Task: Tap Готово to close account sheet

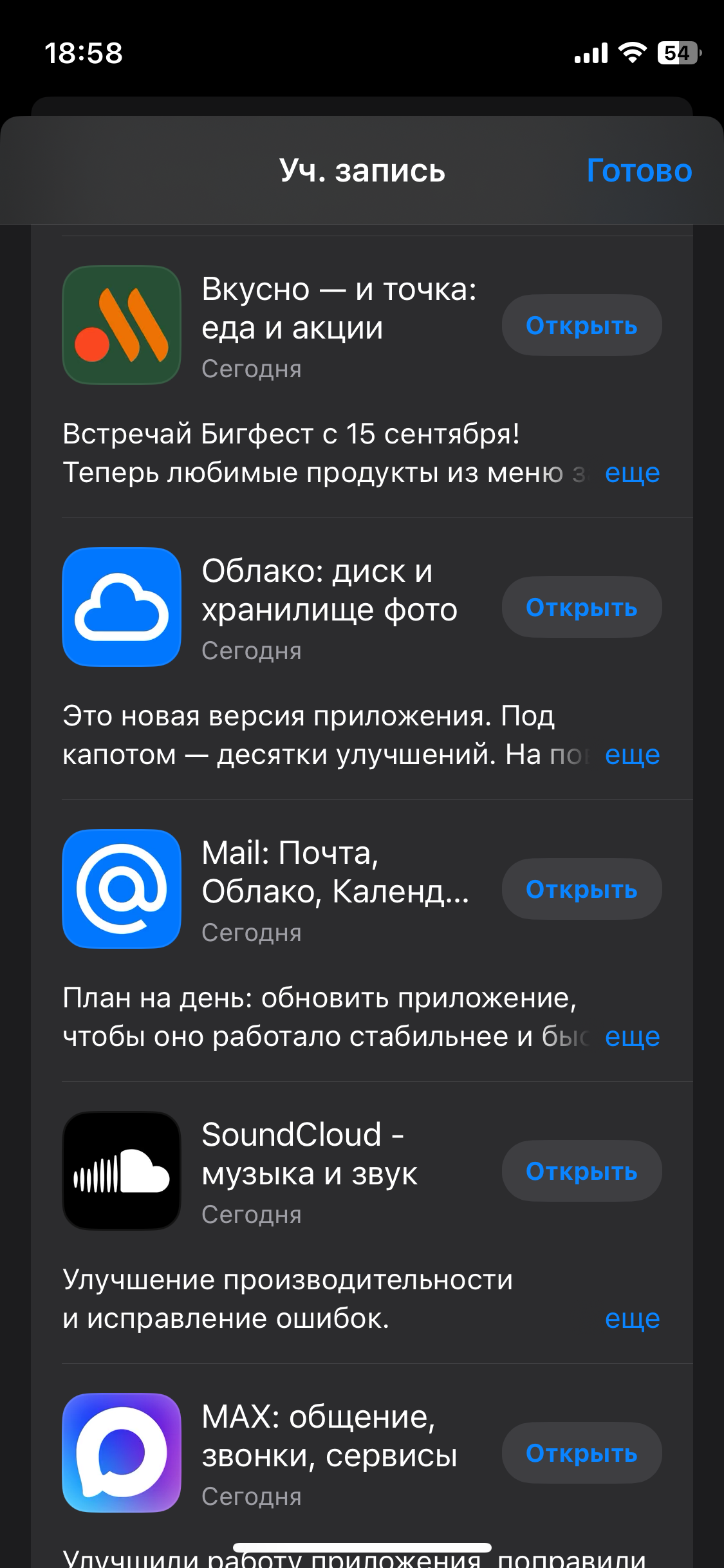Action: pyautogui.click(x=638, y=171)
